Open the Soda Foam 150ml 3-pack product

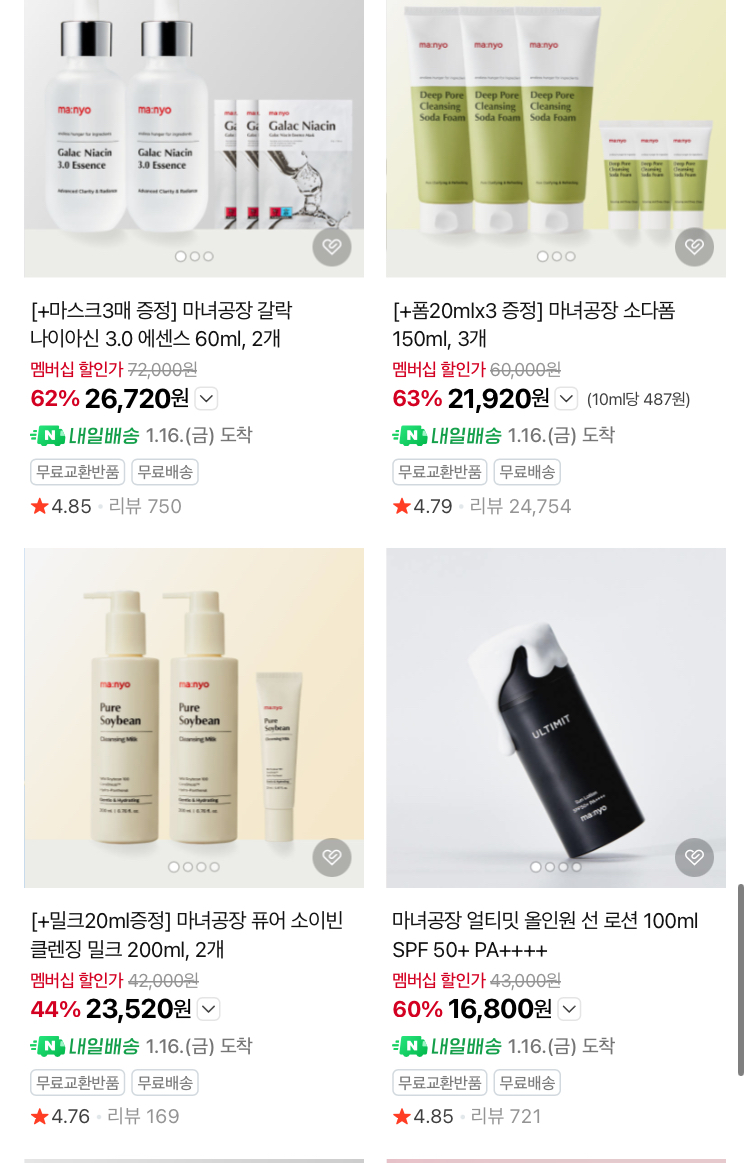pyautogui.click(x=534, y=324)
